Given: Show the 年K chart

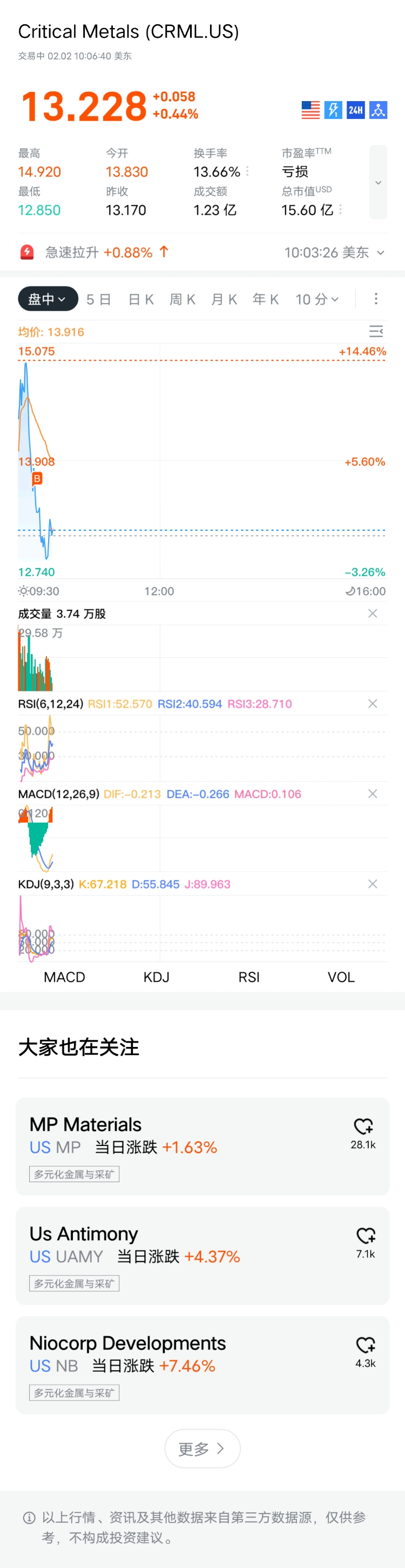Looking at the screenshot, I should pyautogui.click(x=266, y=299).
